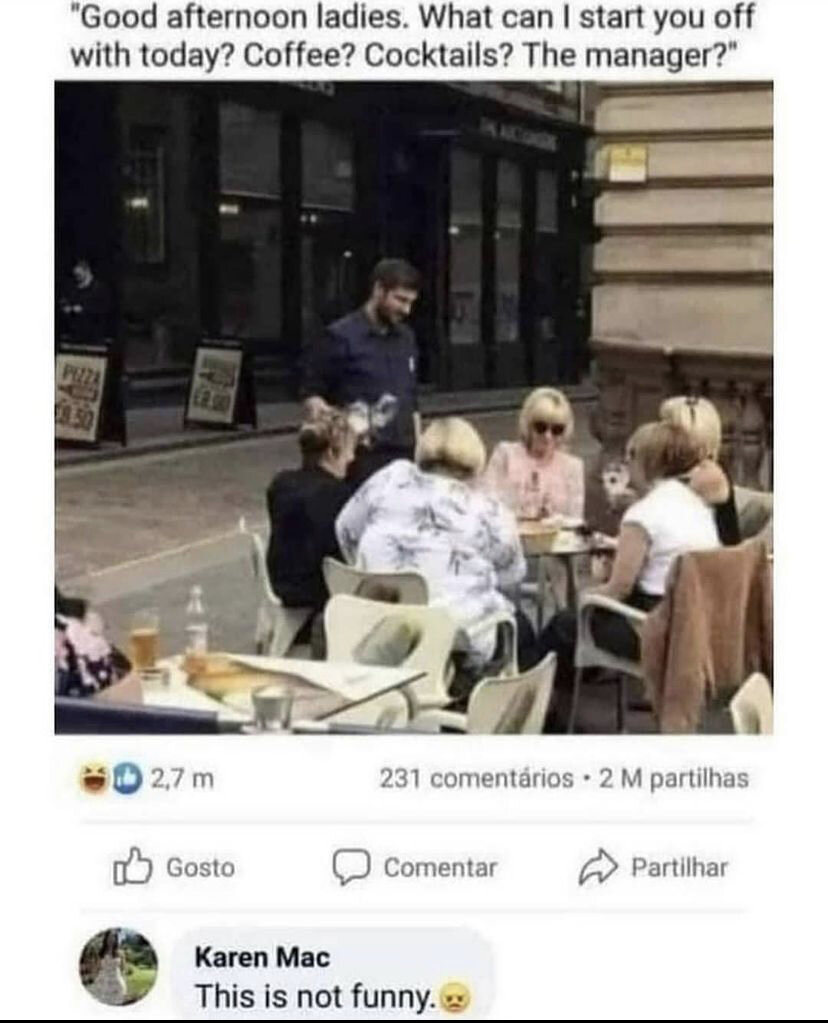
Task: Open the 2,7 m reactions list
Action: tap(148, 778)
